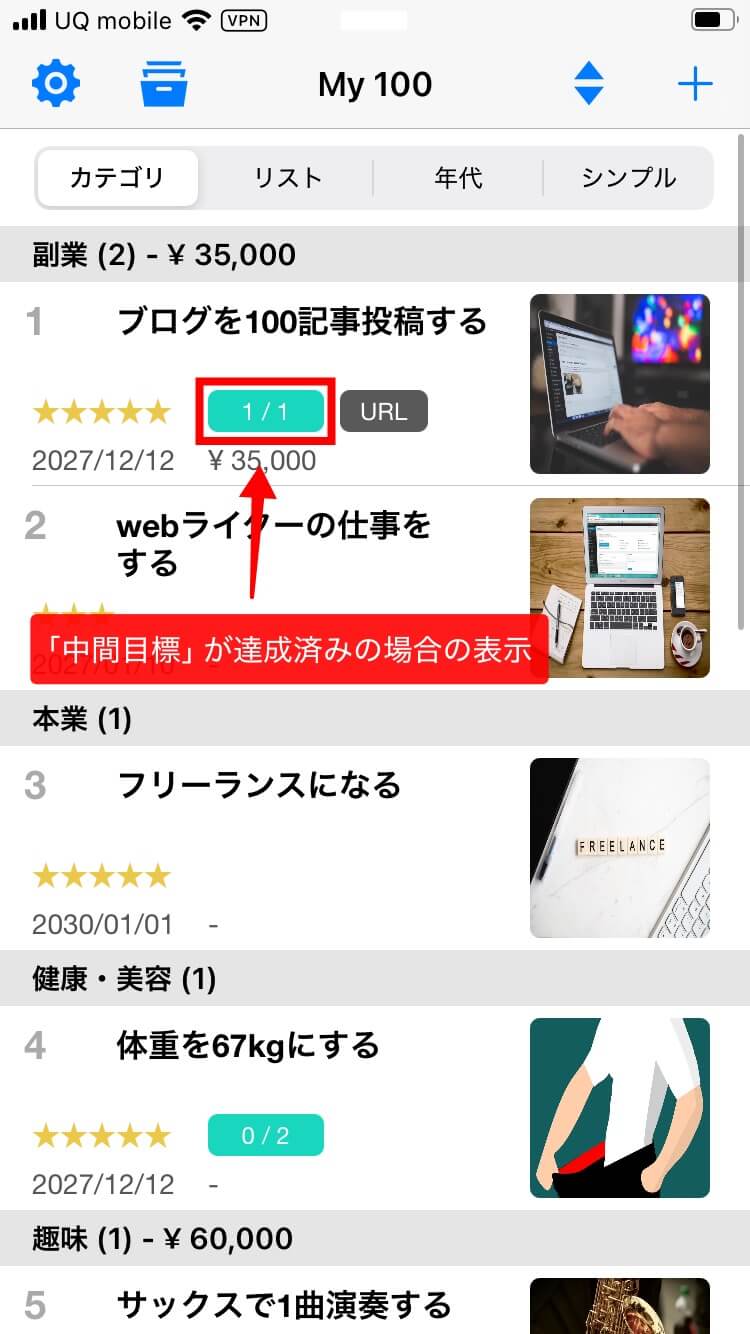Image resolution: width=750 pixels, height=1334 pixels.
Task: Open the settings gear
Action: pos(56,84)
